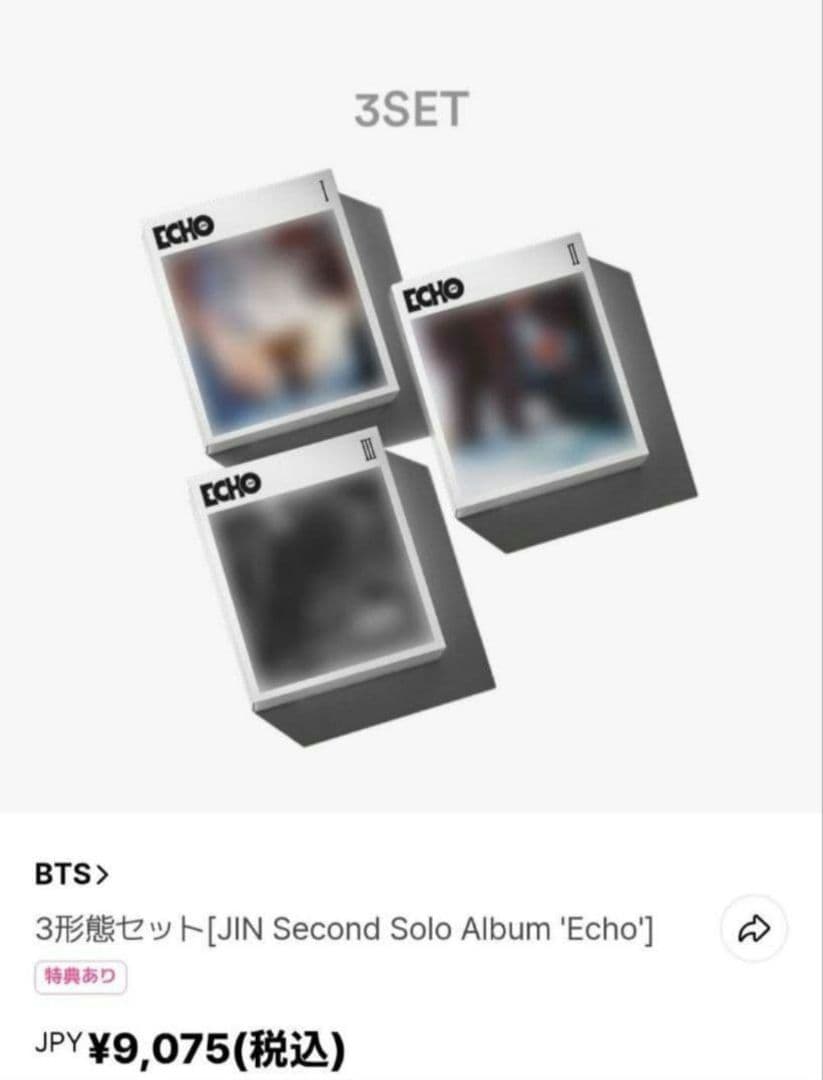Share this Echo 3-set product
Viewport: 823px width, 1080px height.
754,930
